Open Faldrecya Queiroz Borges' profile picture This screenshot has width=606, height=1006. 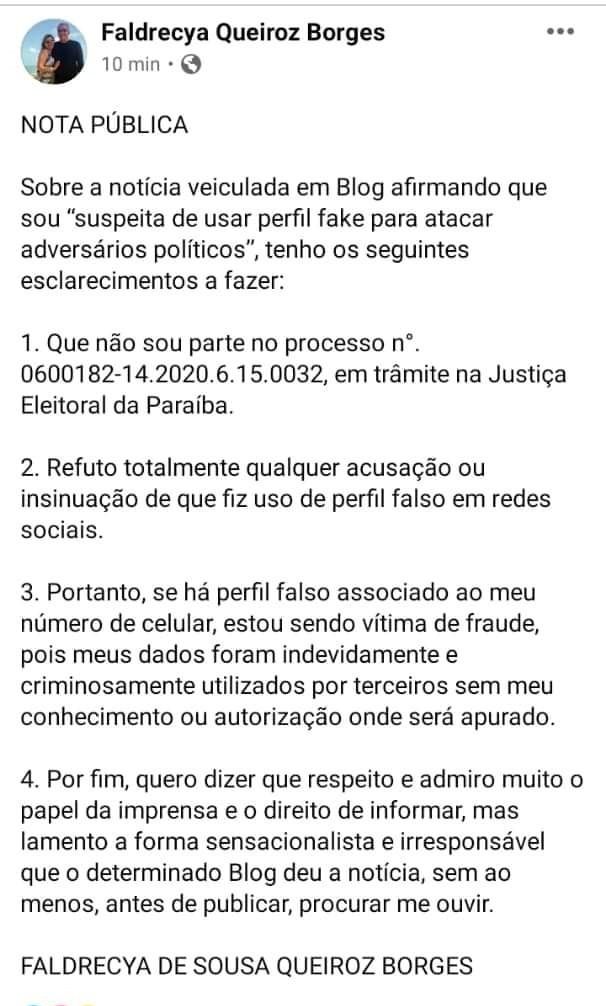(54, 51)
